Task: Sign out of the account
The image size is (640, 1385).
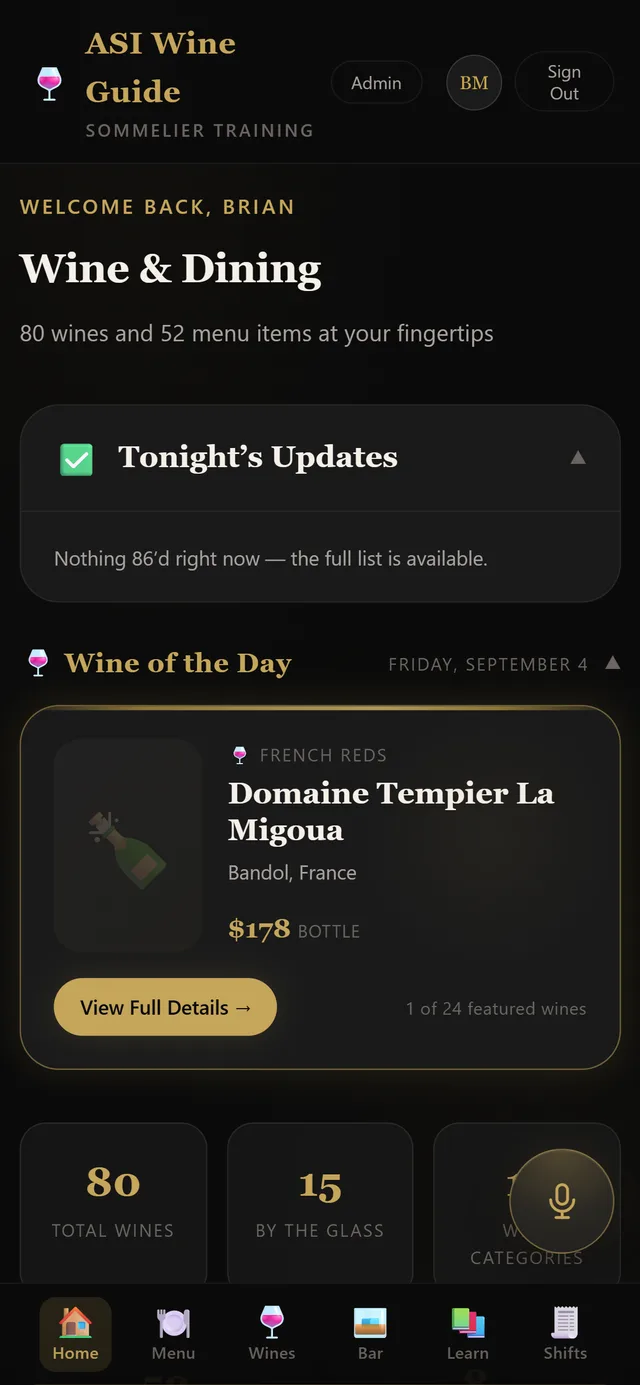Action: click(564, 82)
